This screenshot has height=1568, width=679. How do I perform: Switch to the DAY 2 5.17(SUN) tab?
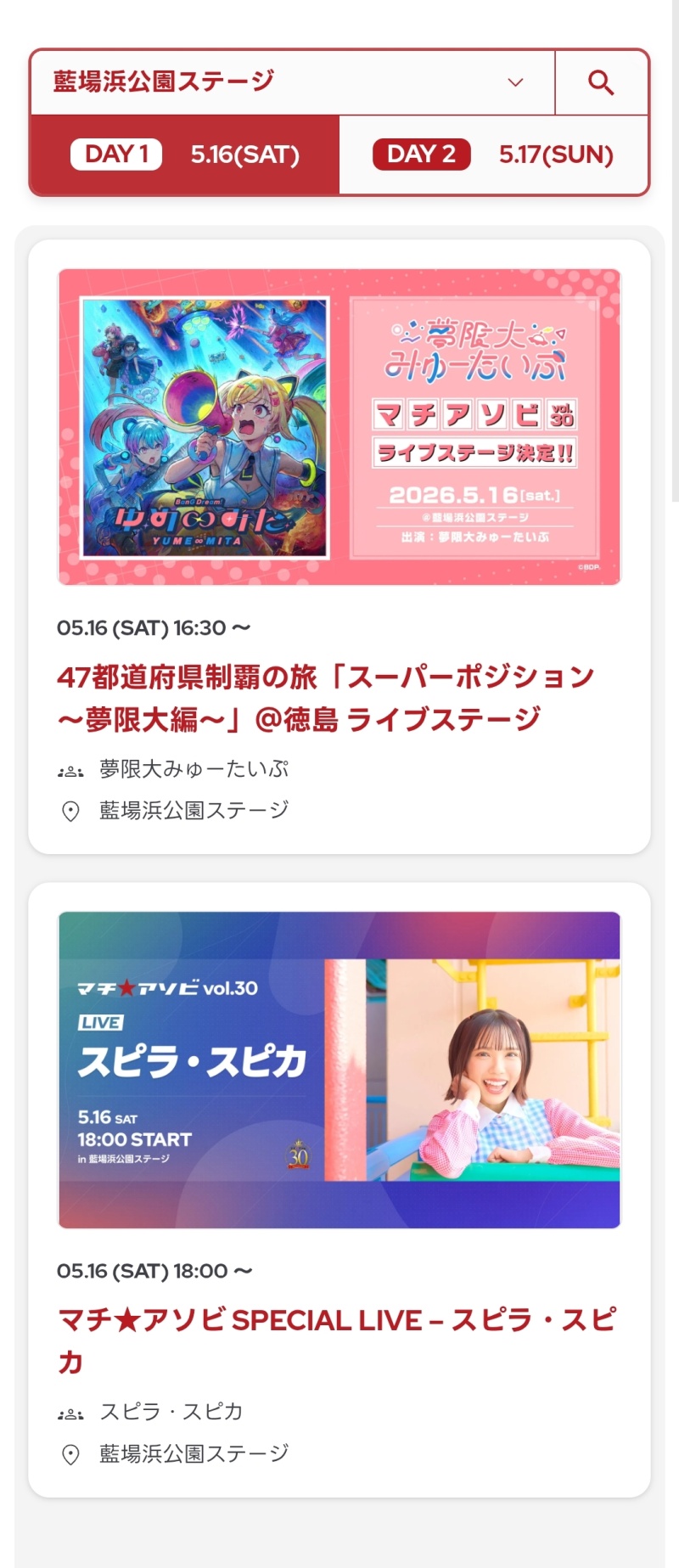pyautogui.click(x=494, y=155)
